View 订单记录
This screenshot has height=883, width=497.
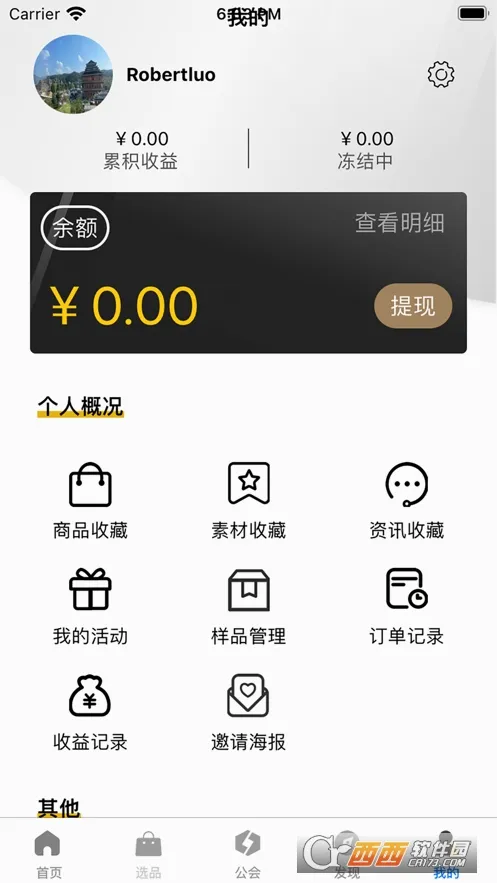(406, 606)
